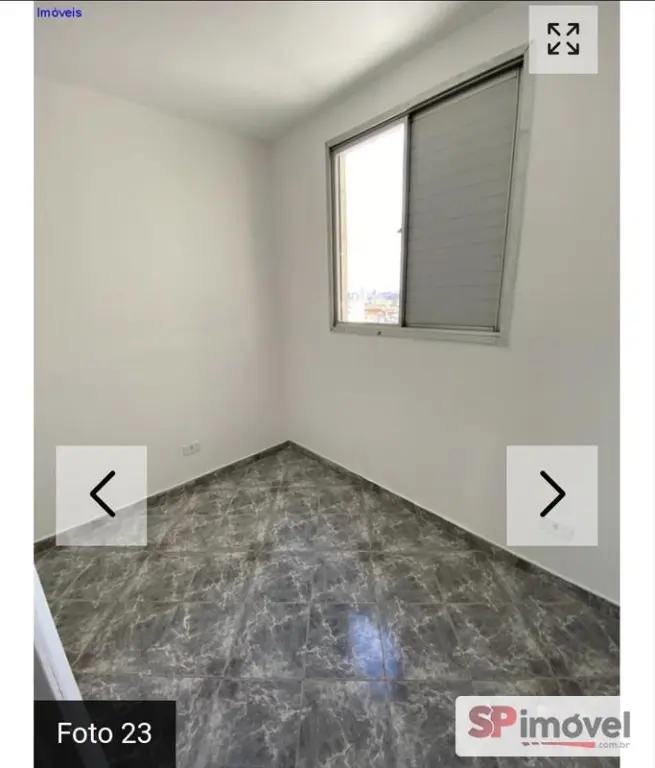Go to the previous photo
The height and width of the screenshot is (768, 655).
[101, 495]
